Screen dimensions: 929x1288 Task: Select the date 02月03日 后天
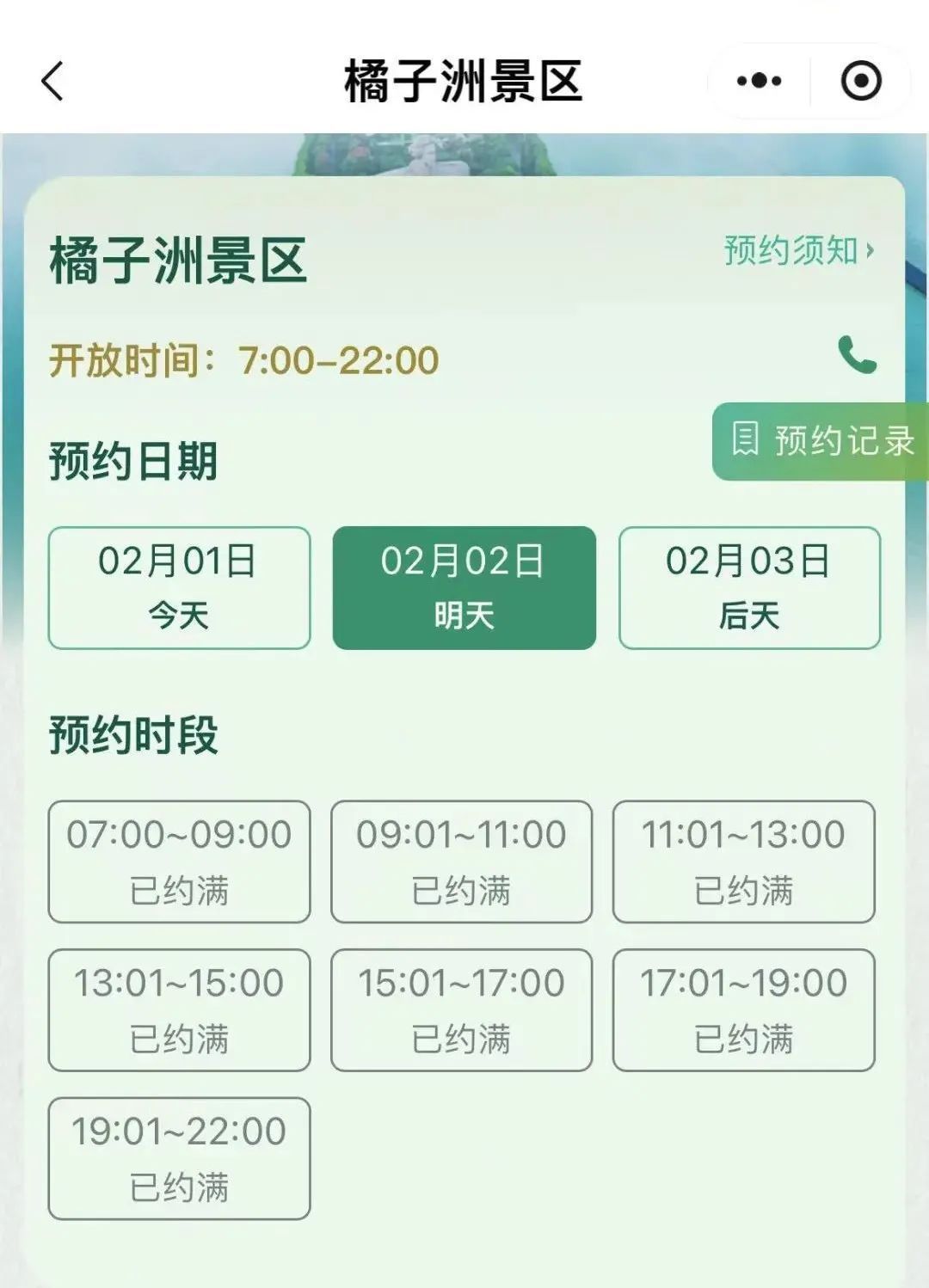coord(749,587)
